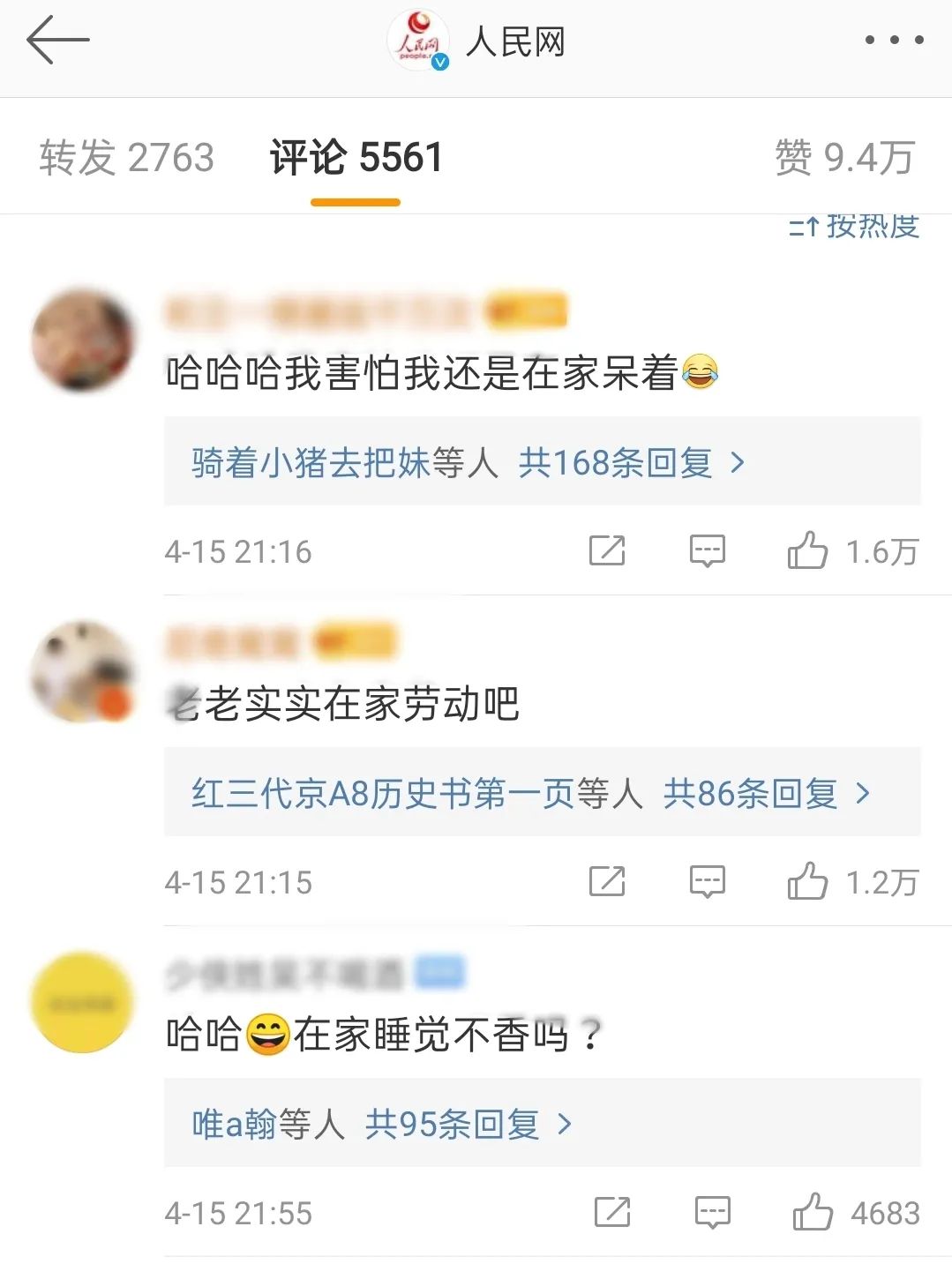
Task: Like the comment with 4683 likes
Action: (x=813, y=1212)
